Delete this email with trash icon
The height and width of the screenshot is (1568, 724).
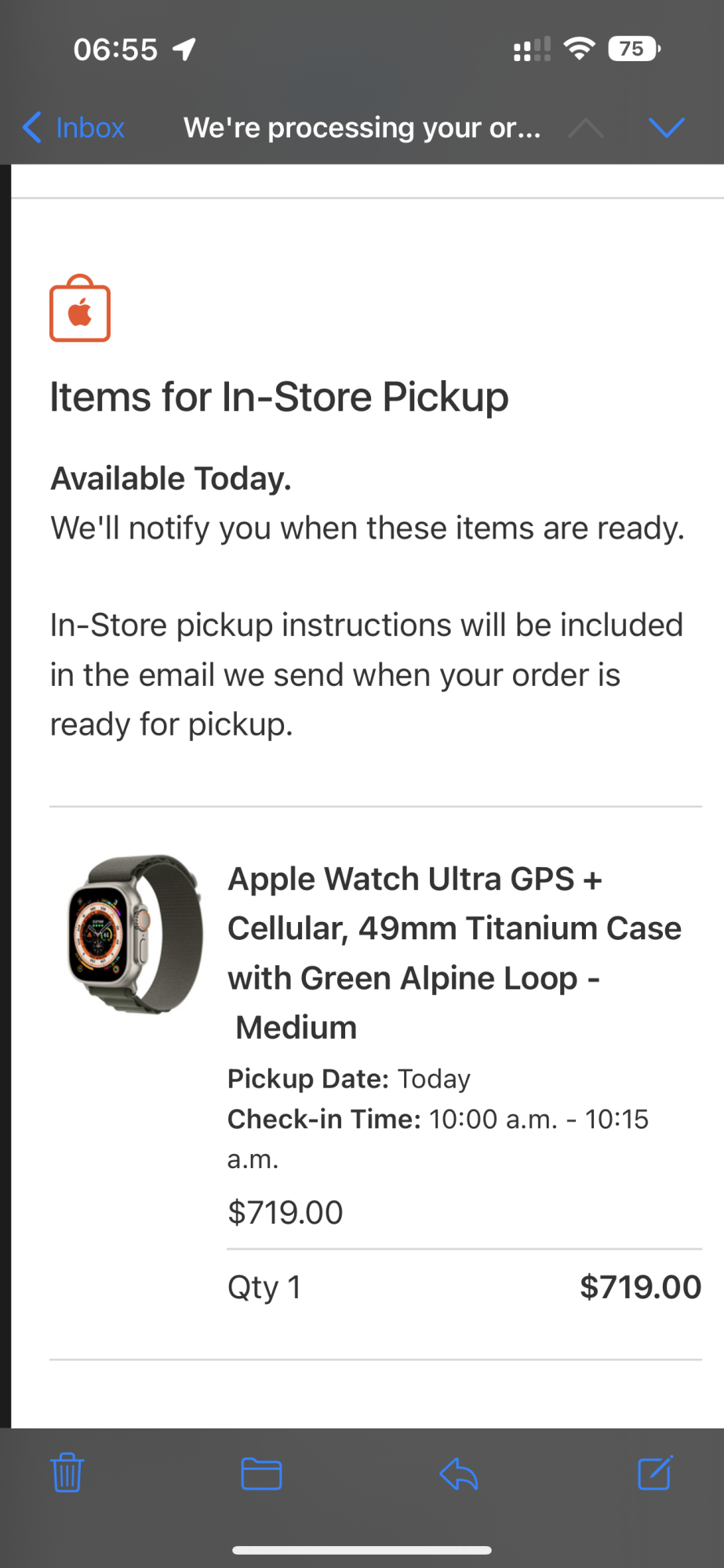pos(67,1473)
